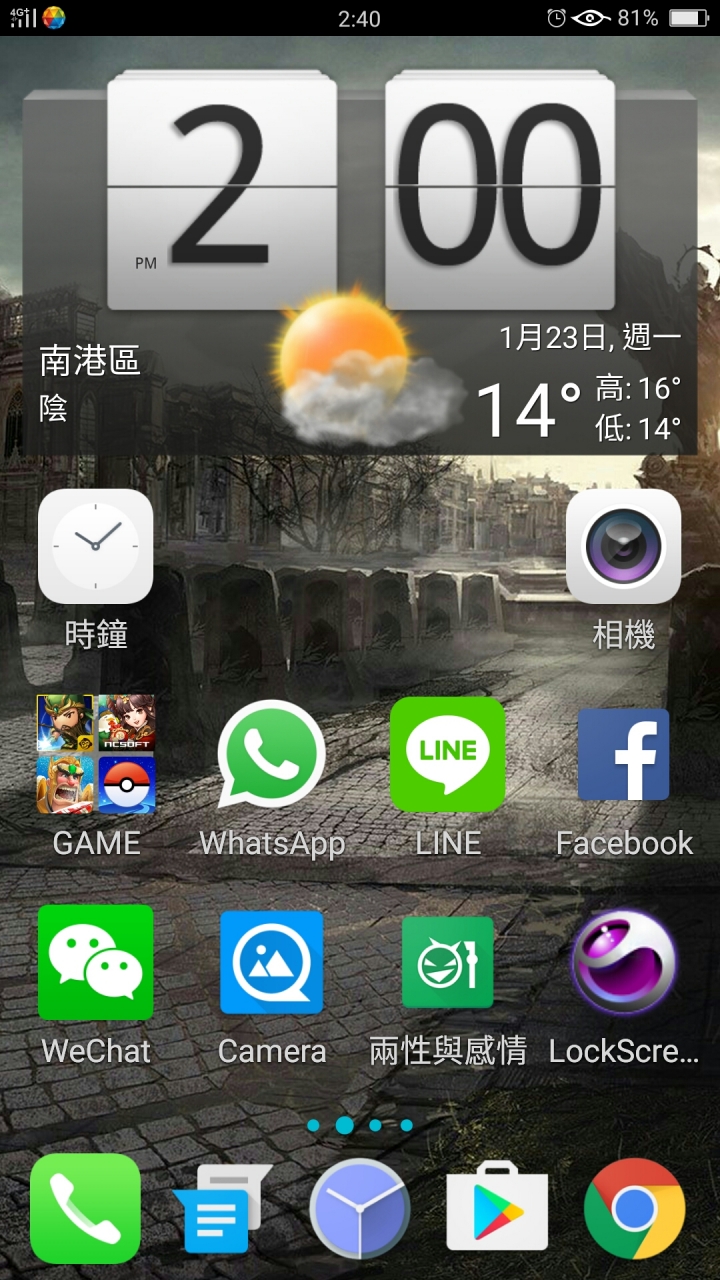Open the 時鐘 clock app

tap(95, 547)
